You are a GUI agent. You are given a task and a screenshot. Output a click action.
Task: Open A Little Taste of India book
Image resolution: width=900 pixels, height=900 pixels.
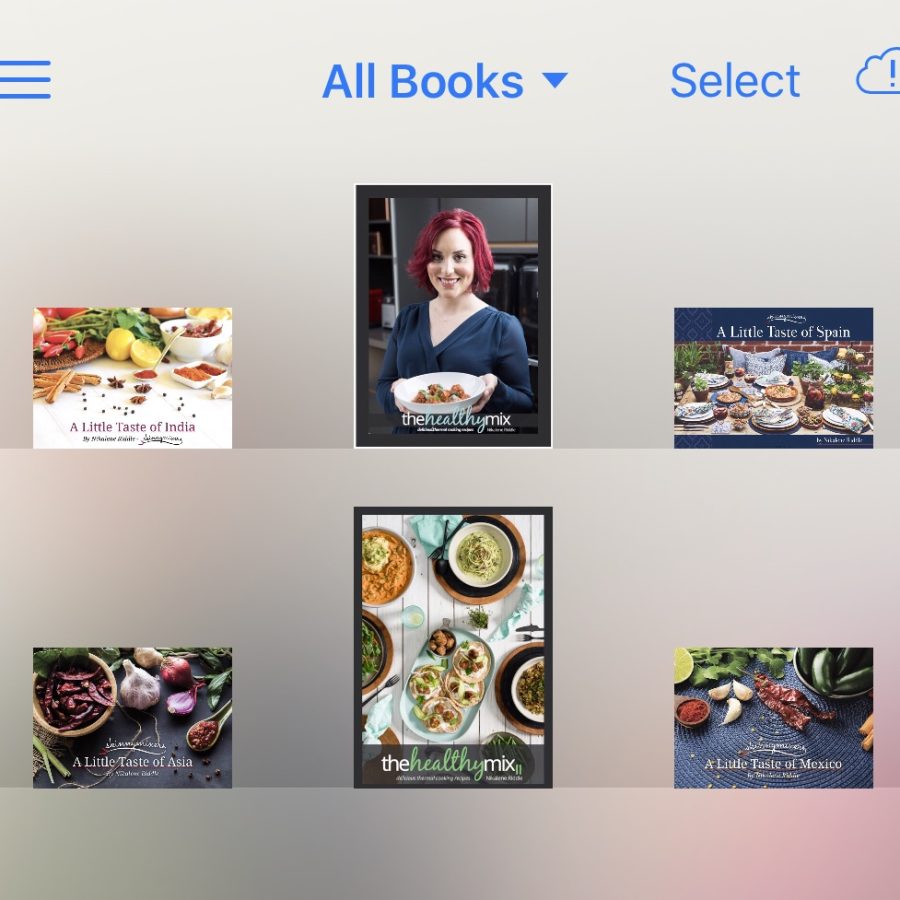[x=132, y=378]
